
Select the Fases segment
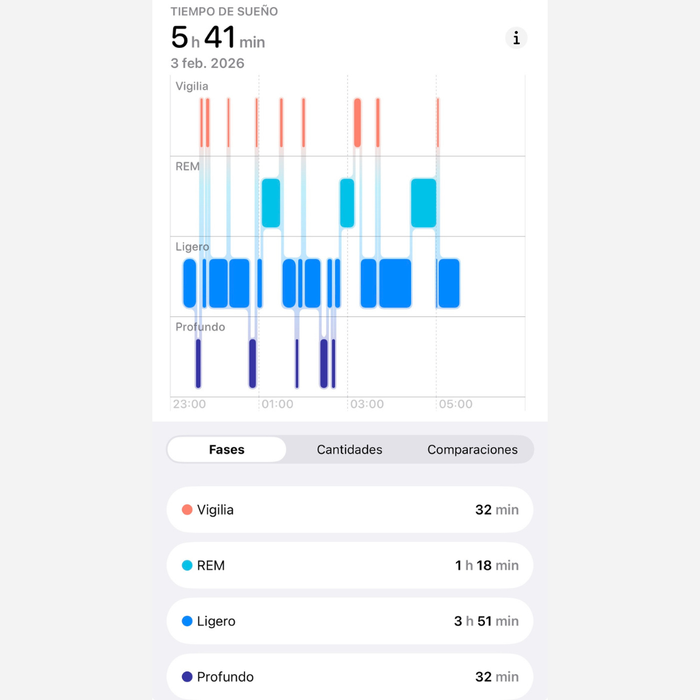[x=227, y=450]
